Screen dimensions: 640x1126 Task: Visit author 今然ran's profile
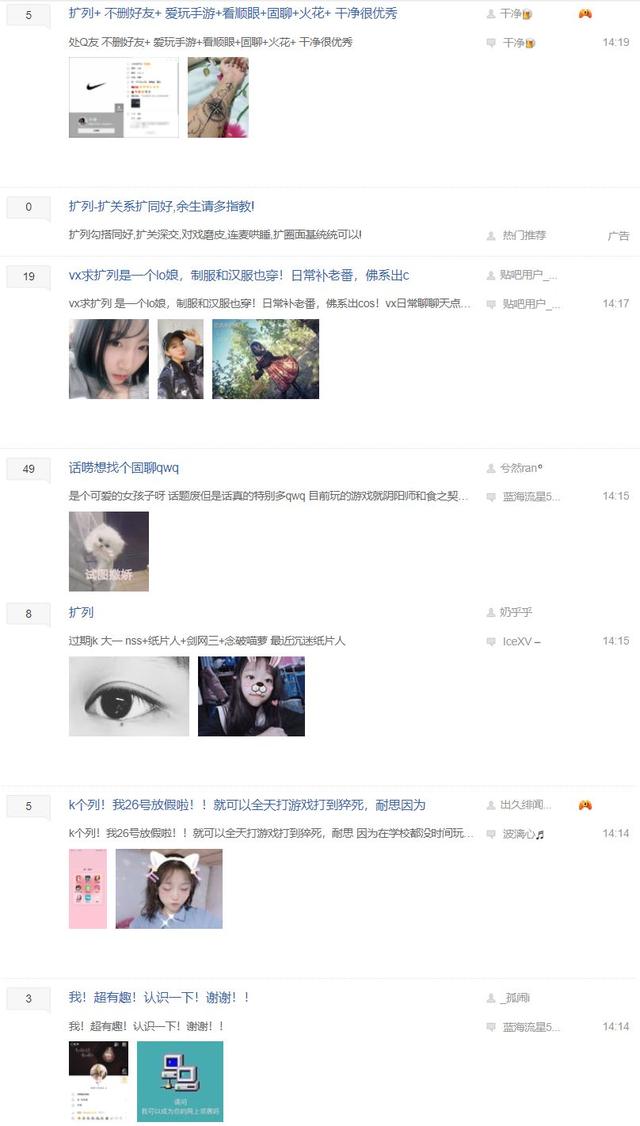[x=521, y=468]
